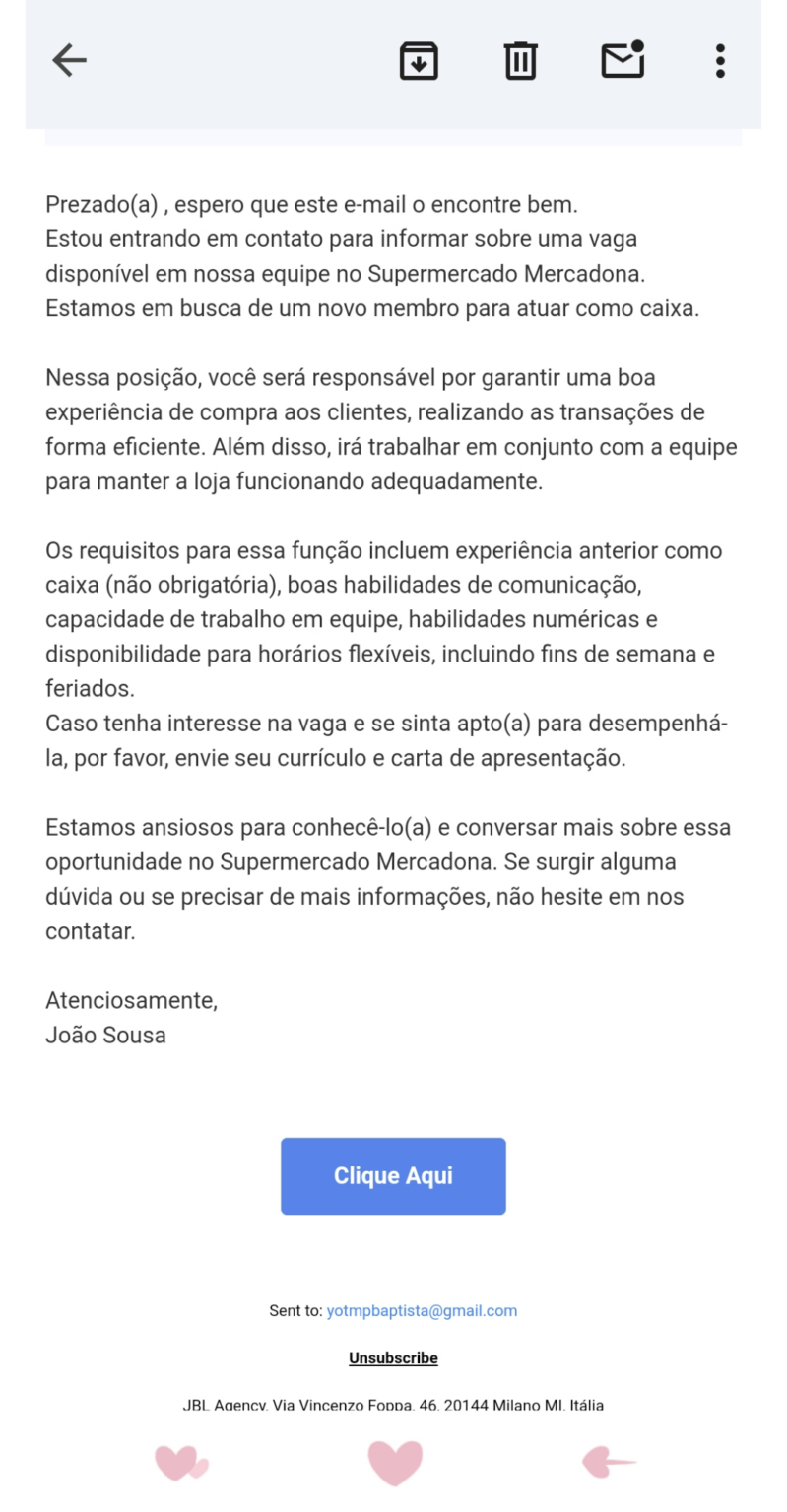Go back to the inbox
Viewport: 787px width, 1512px height.
pos(69,61)
